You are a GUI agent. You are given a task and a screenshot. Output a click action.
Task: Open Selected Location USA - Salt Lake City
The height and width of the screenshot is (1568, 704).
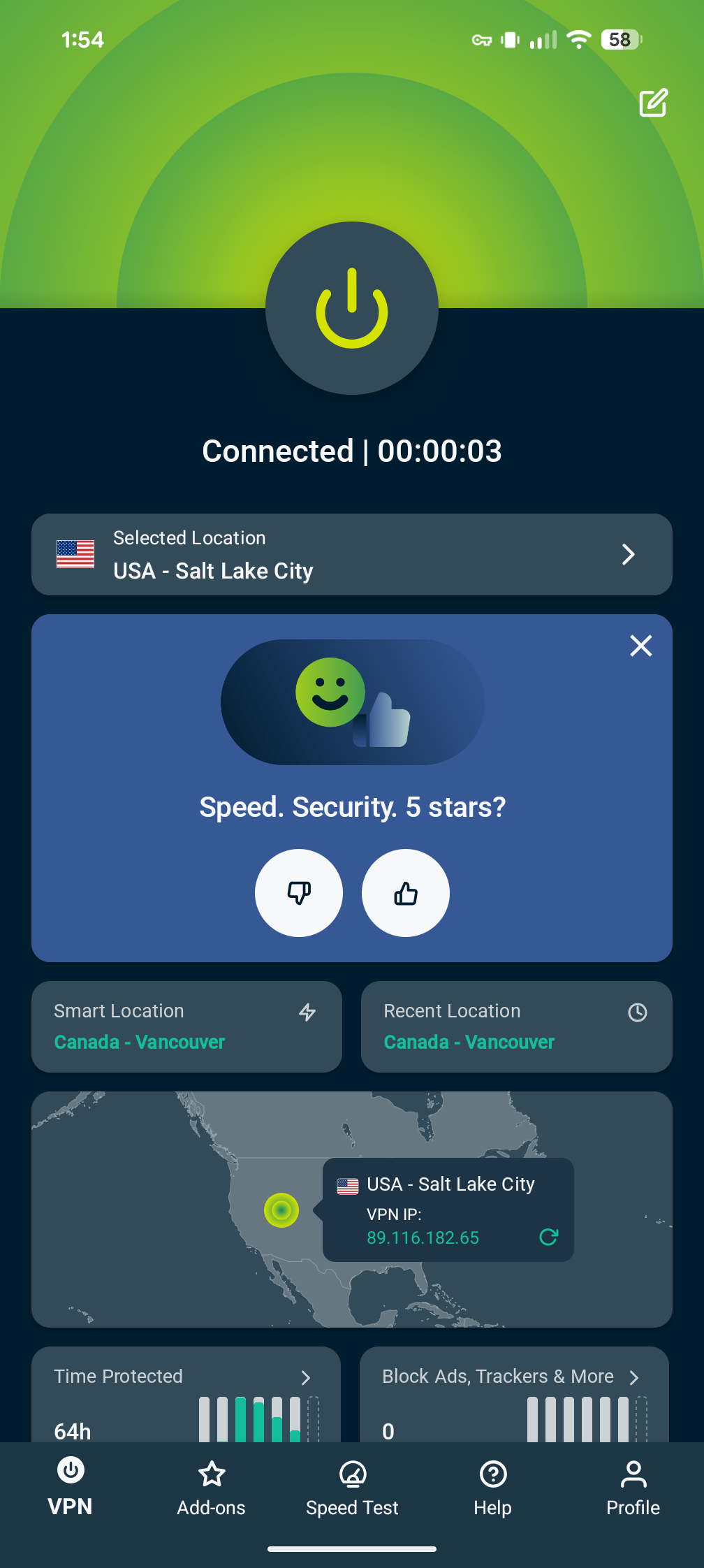point(352,555)
